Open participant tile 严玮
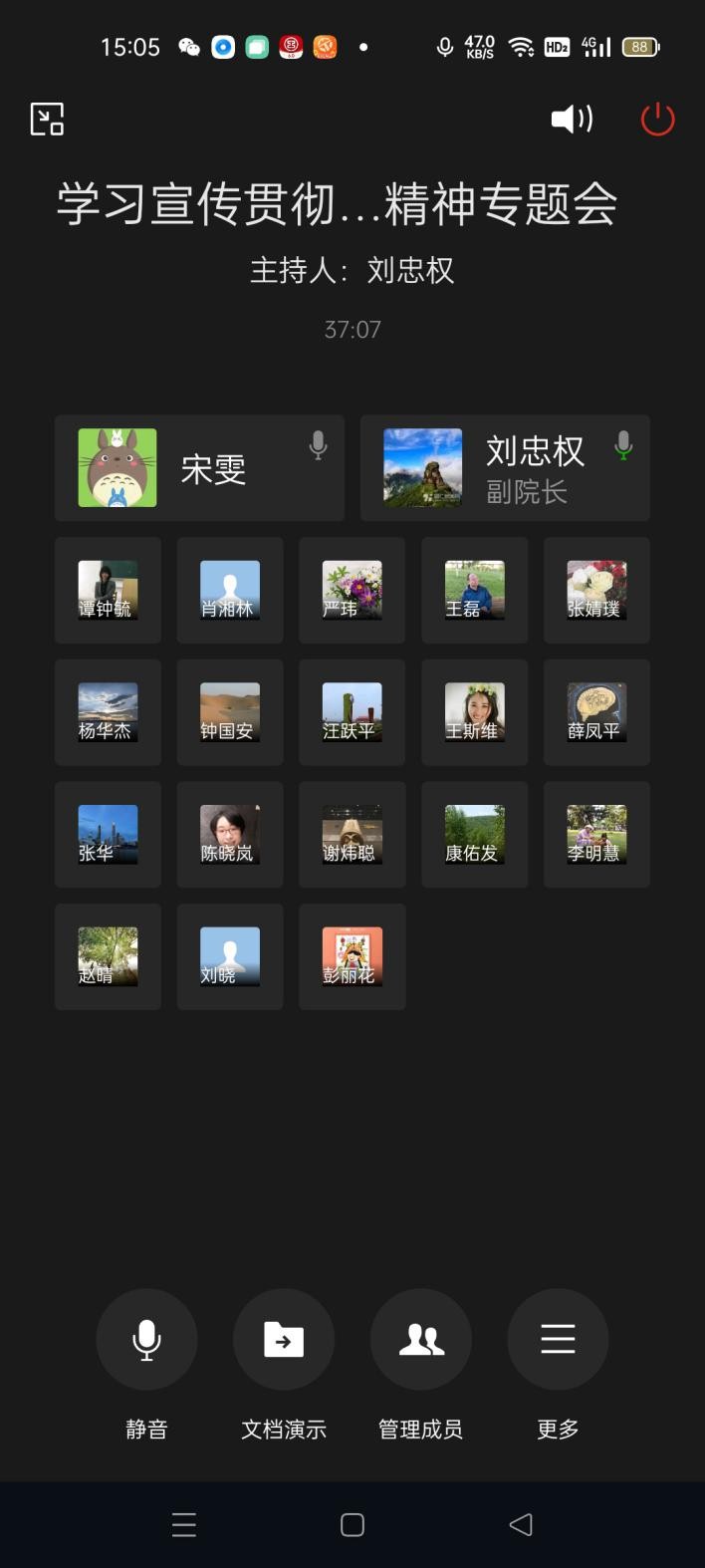The width and height of the screenshot is (705, 1568). [352, 590]
